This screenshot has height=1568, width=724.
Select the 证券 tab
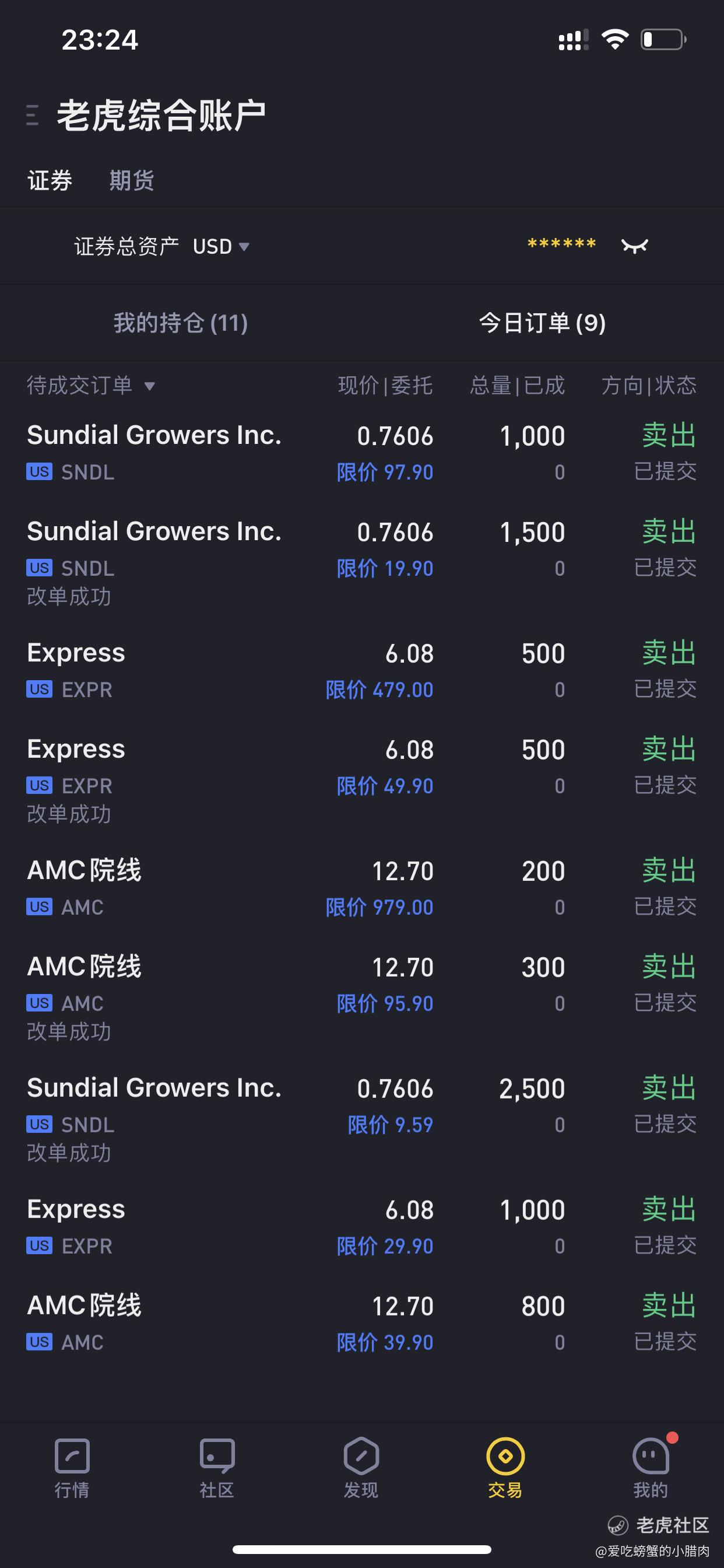click(x=50, y=180)
